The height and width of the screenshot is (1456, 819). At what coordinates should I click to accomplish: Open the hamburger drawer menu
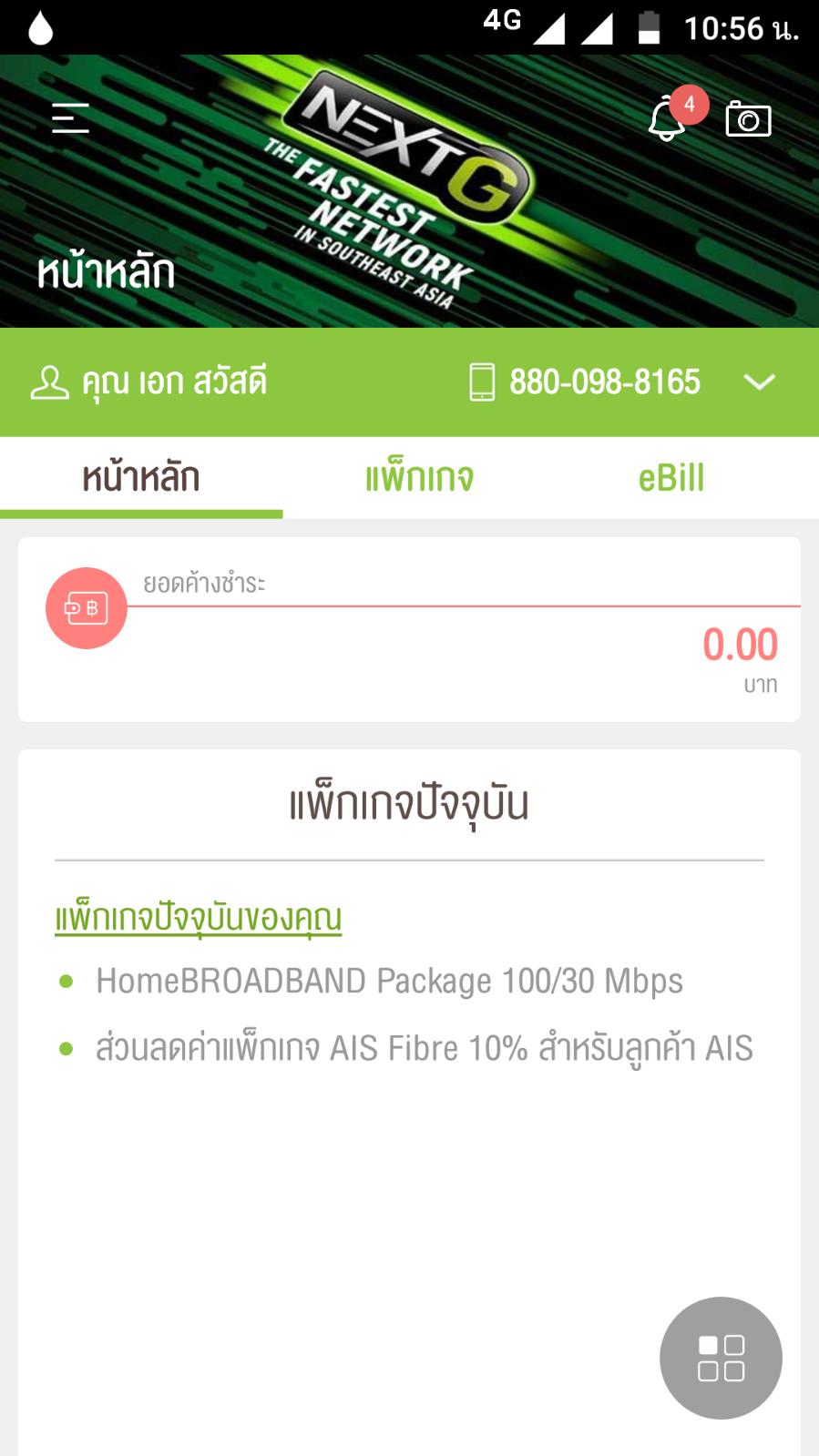tap(70, 118)
